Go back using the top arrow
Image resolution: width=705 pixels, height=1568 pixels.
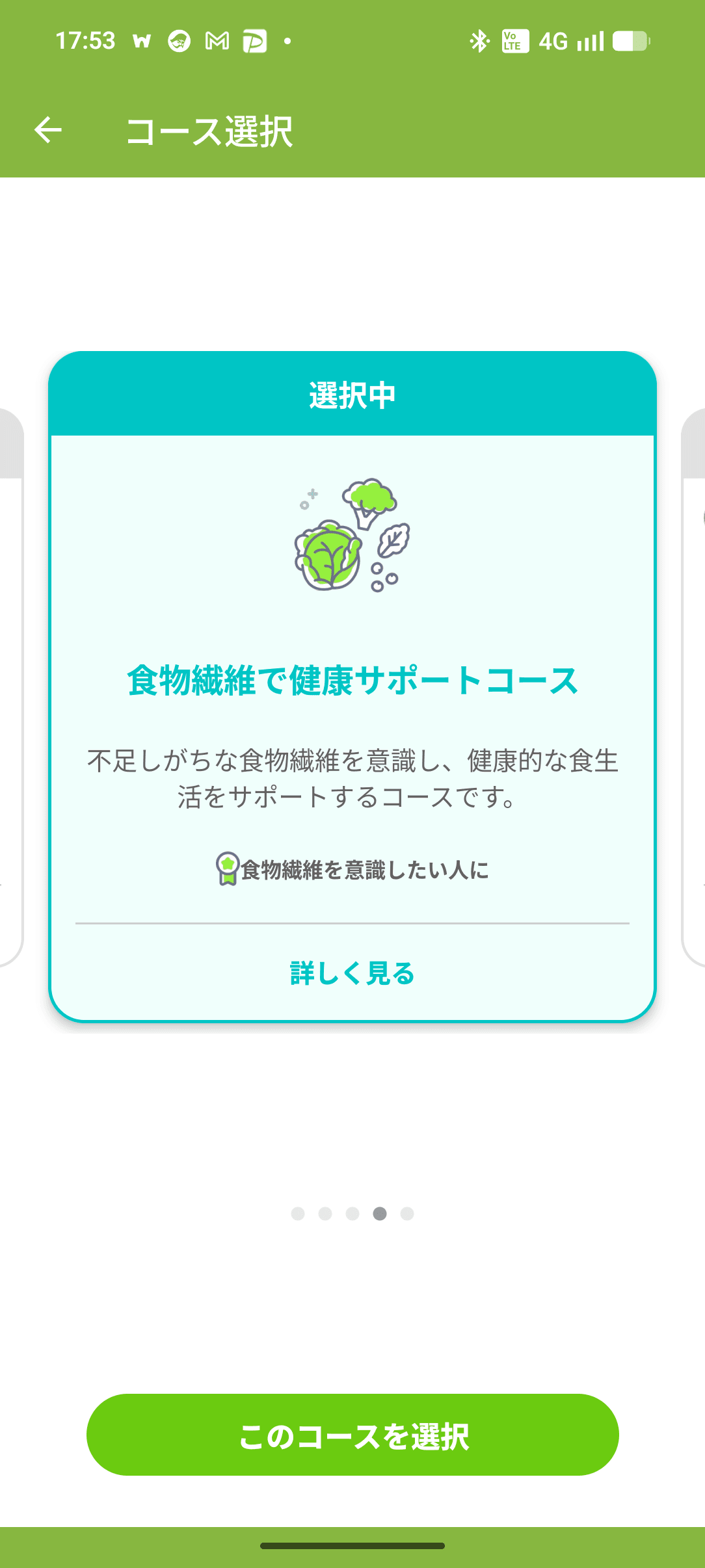[48, 130]
